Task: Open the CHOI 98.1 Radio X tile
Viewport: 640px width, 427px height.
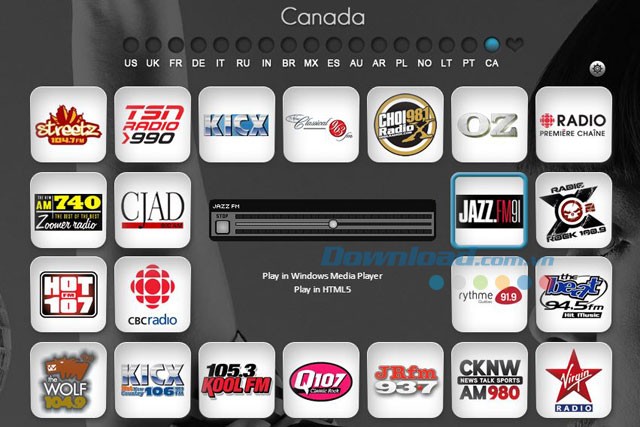Action: point(404,125)
